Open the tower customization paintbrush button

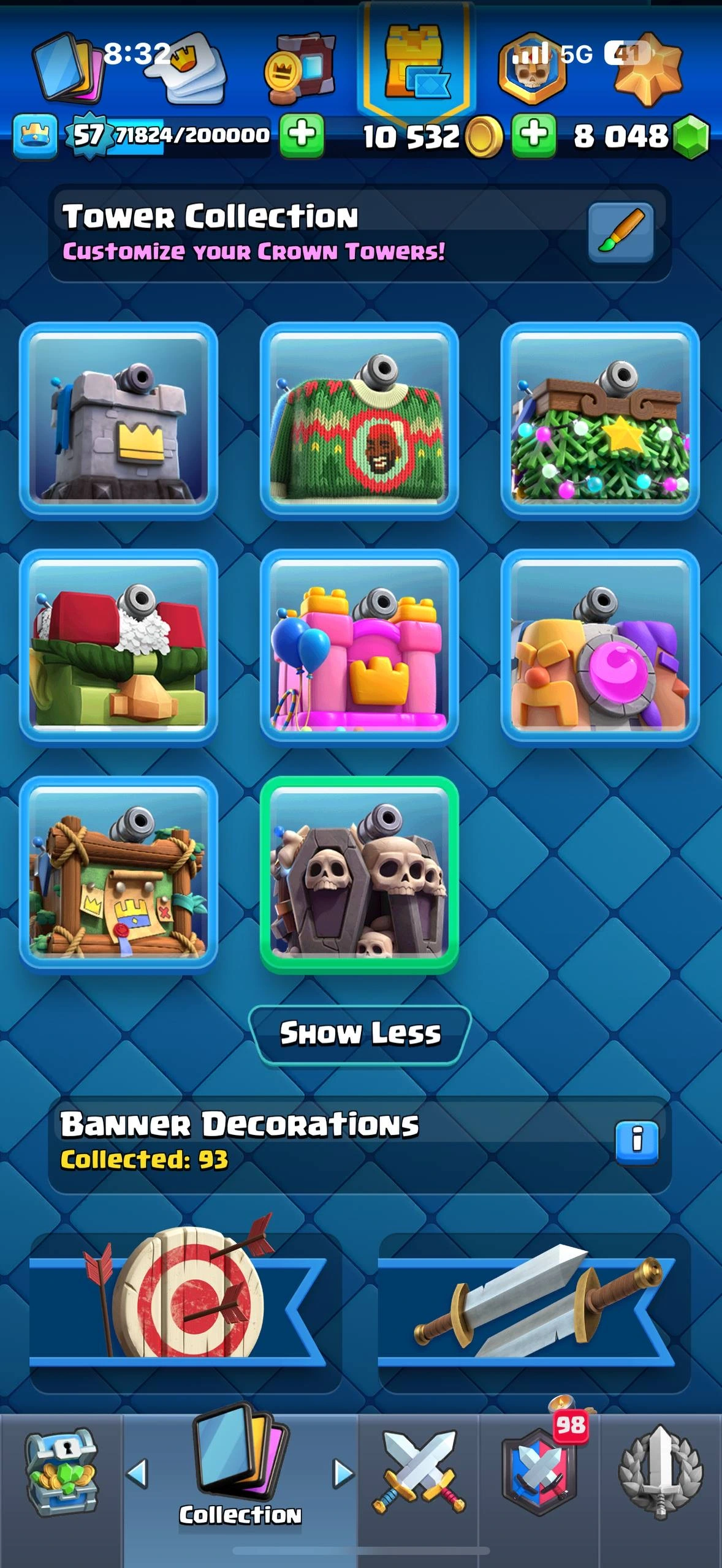click(x=620, y=232)
